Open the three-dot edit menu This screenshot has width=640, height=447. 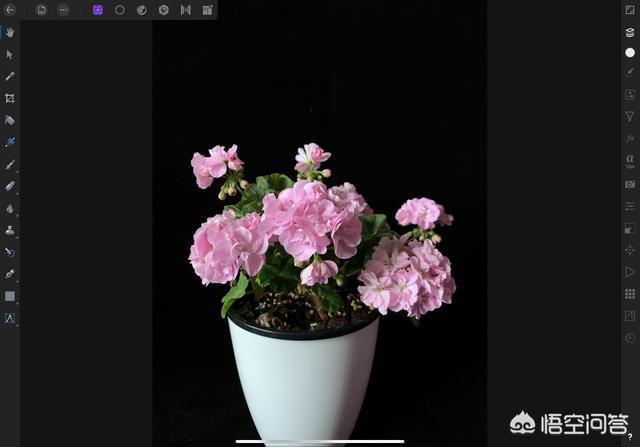coord(64,10)
